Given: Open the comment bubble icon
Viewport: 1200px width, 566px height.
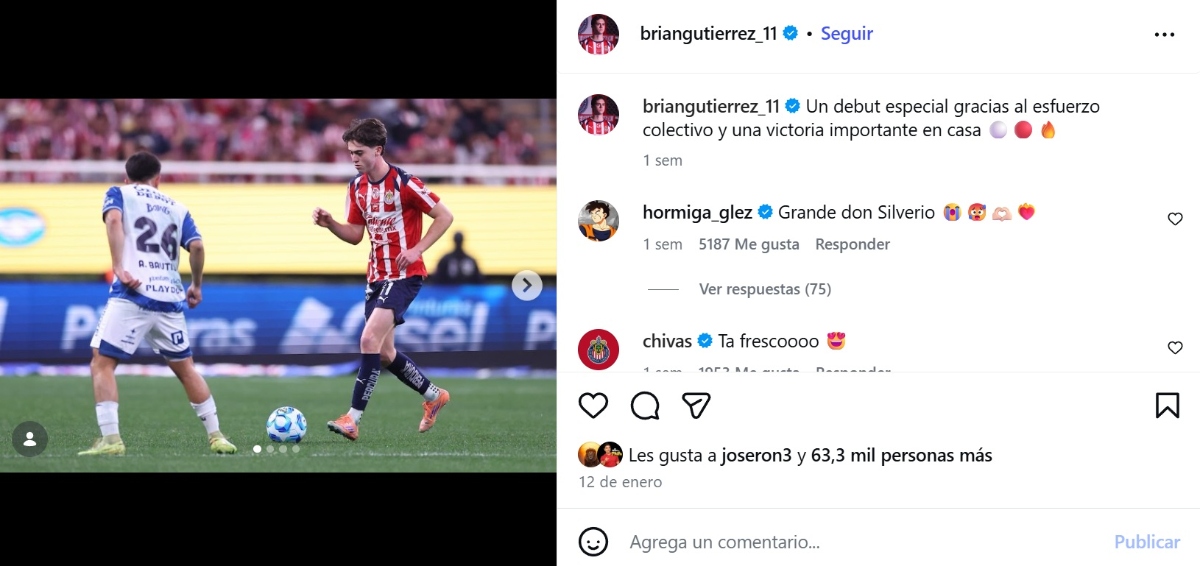Looking at the screenshot, I should 645,405.
